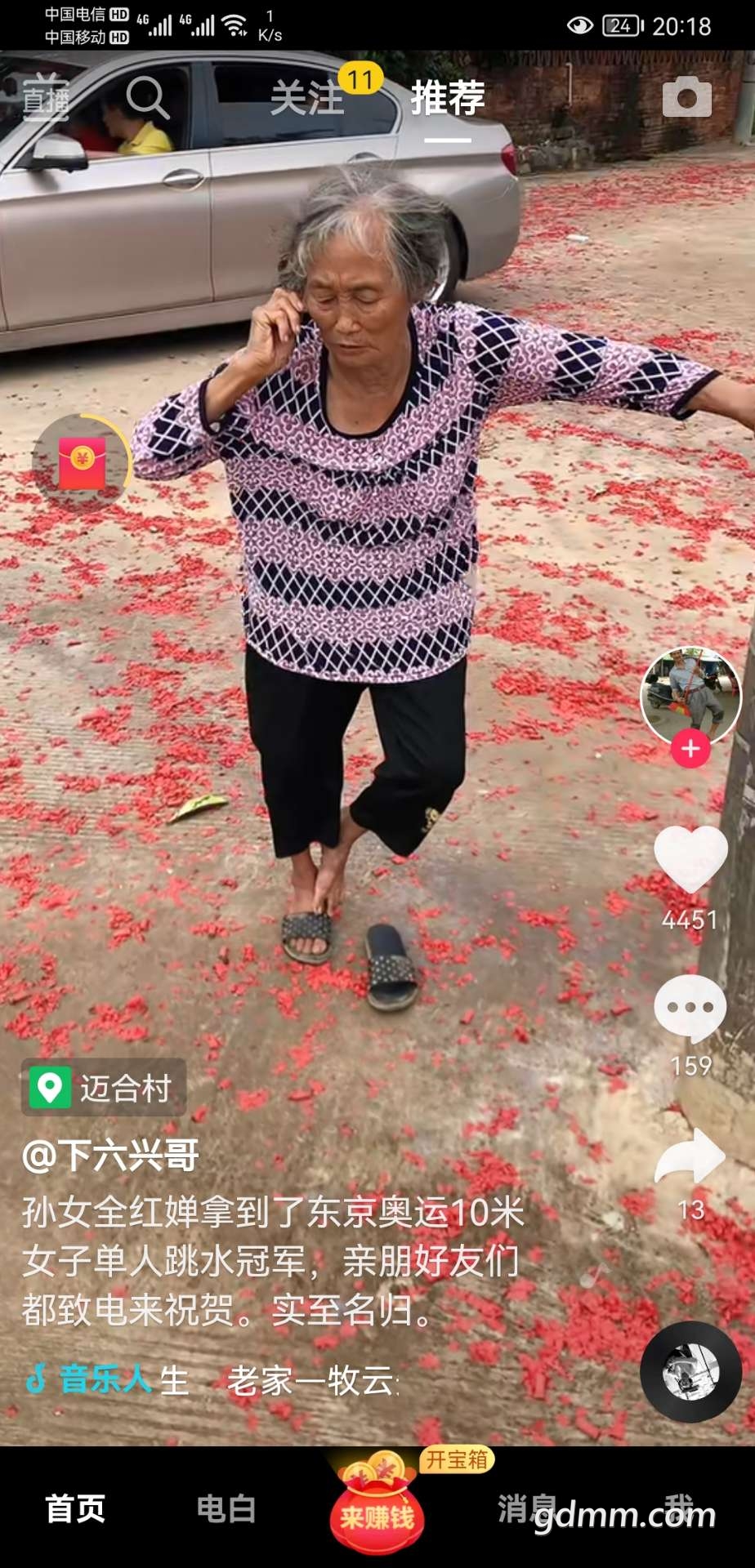755x1568 pixels.
Task: Open the spinning music disc
Action: [x=690, y=1372]
